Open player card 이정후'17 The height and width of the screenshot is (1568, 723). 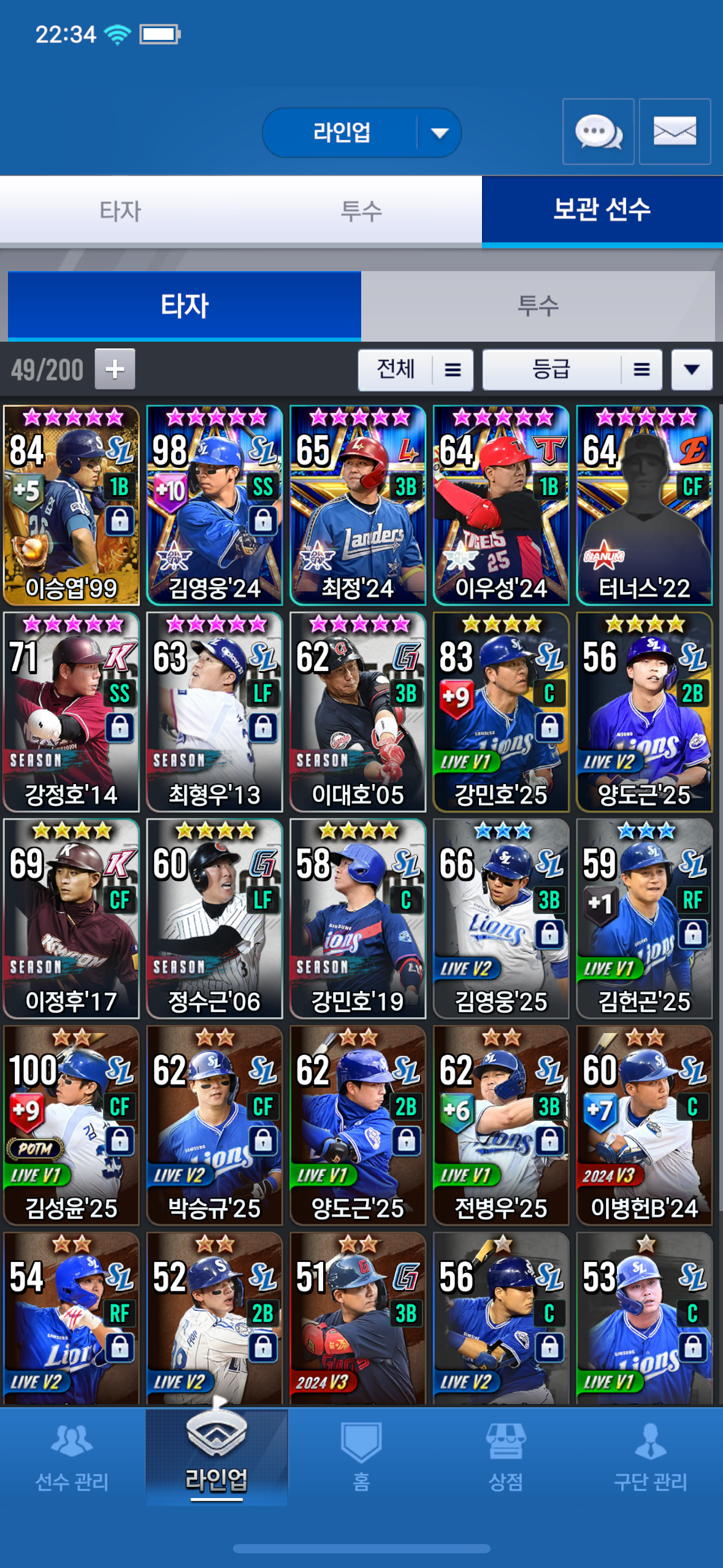point(71,918)
